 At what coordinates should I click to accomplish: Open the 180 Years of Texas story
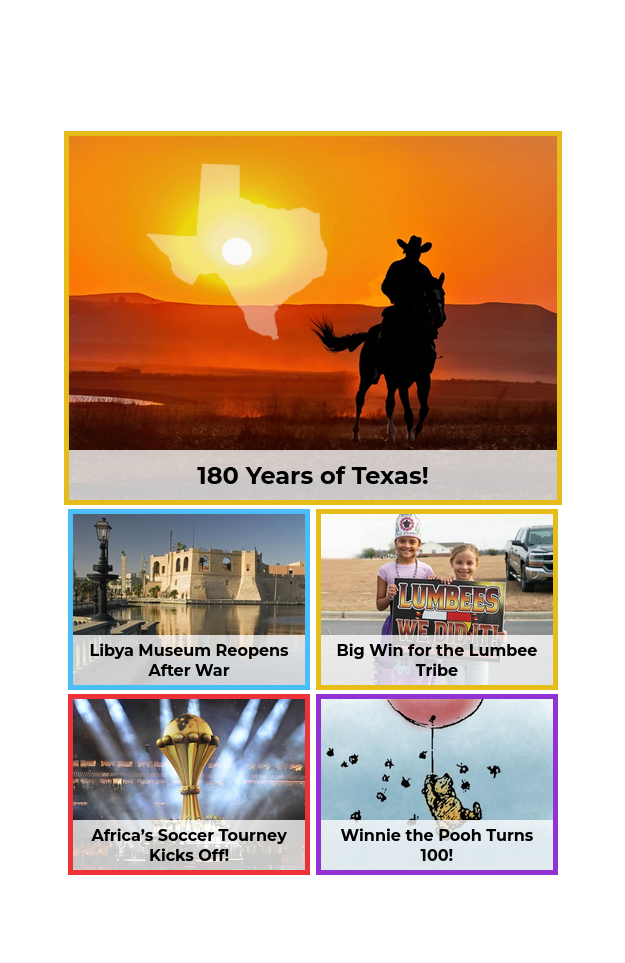pos(312,318)
